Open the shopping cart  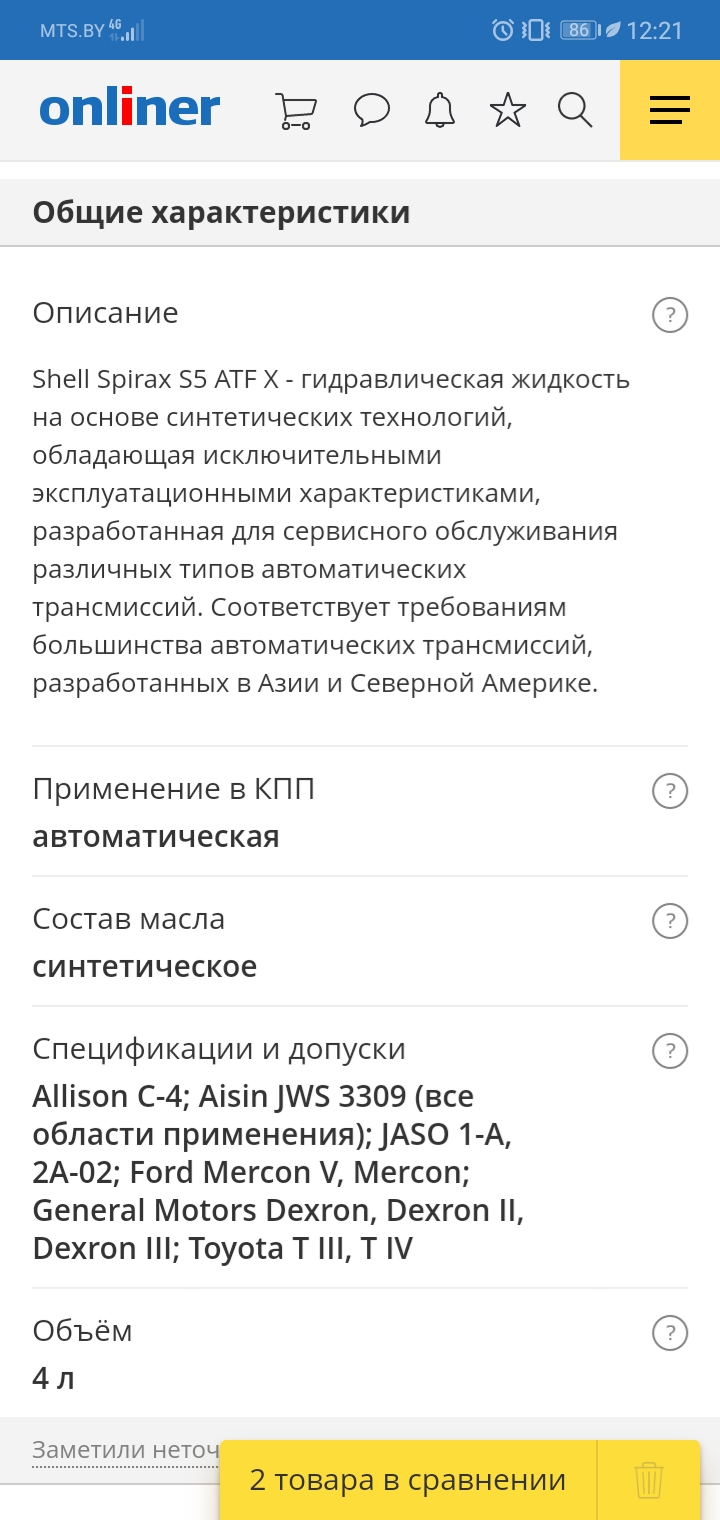[x=295, y=111]
